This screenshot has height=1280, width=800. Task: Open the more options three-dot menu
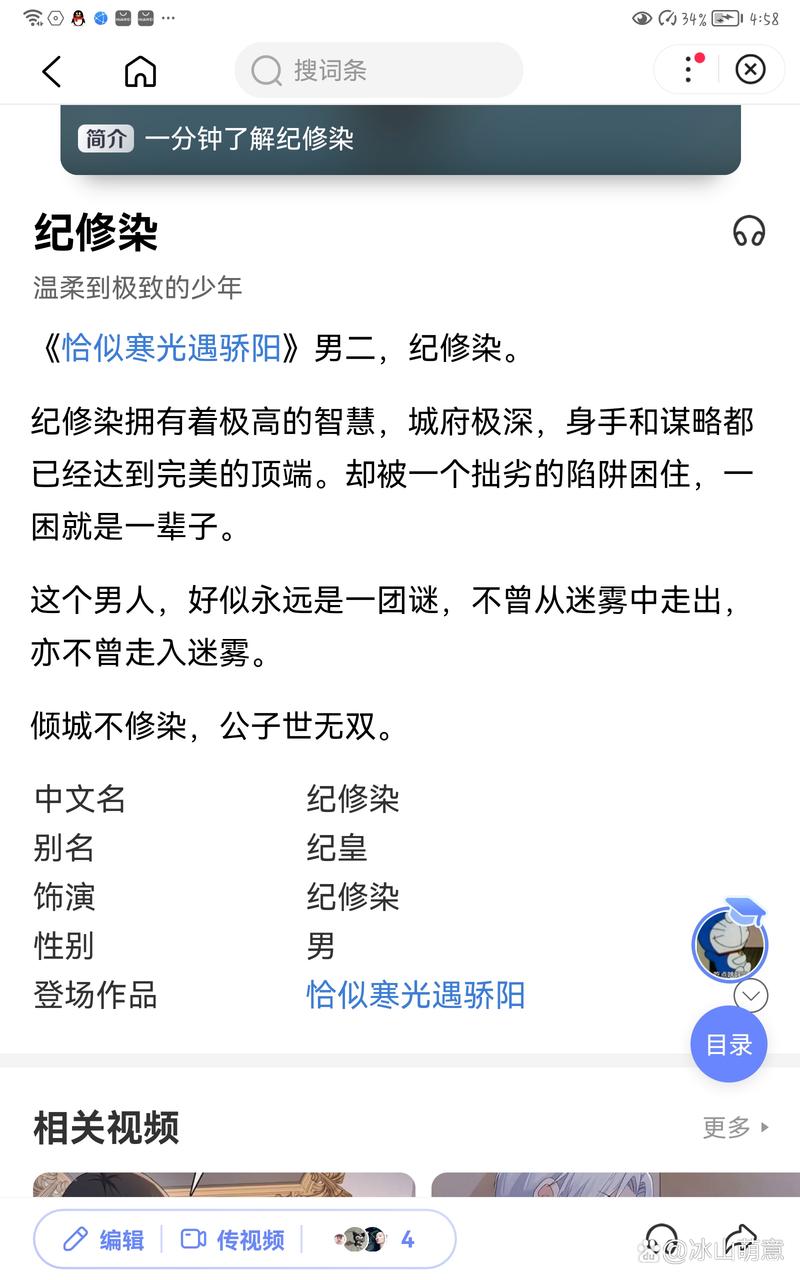688,68
